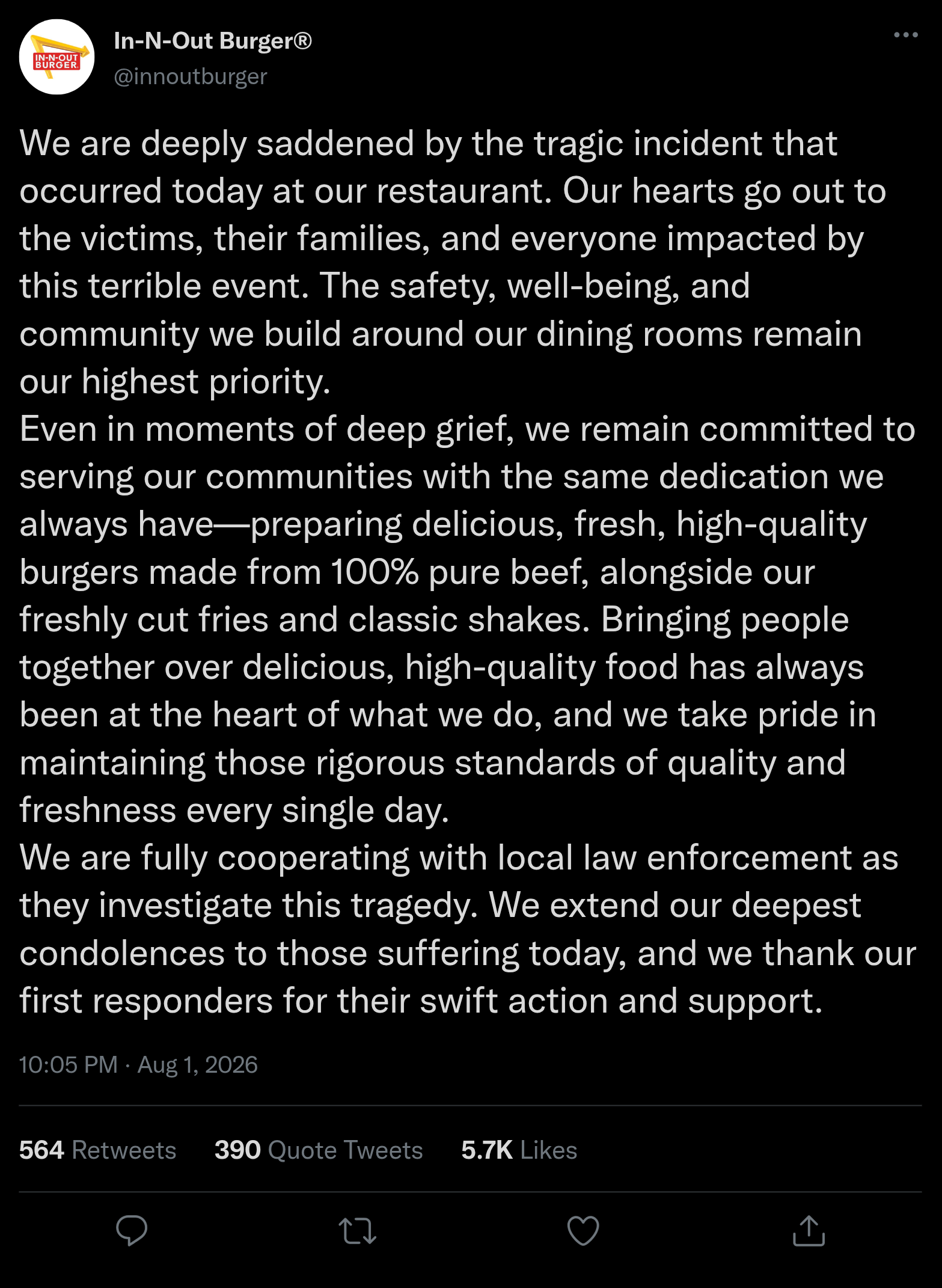Open the @innoutburger profile handle
This screenshot has height=1288, width=942.
(191, 76)
